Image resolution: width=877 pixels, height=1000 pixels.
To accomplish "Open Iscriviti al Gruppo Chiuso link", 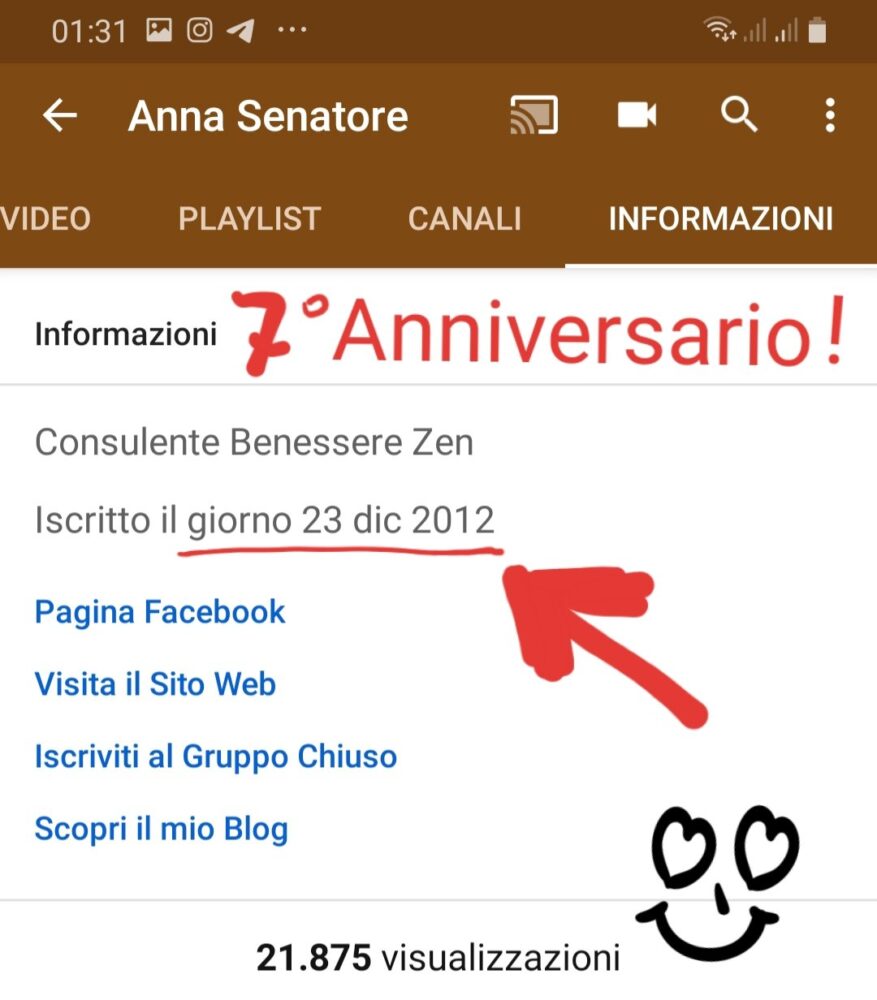I will click(x=215, y=756).
